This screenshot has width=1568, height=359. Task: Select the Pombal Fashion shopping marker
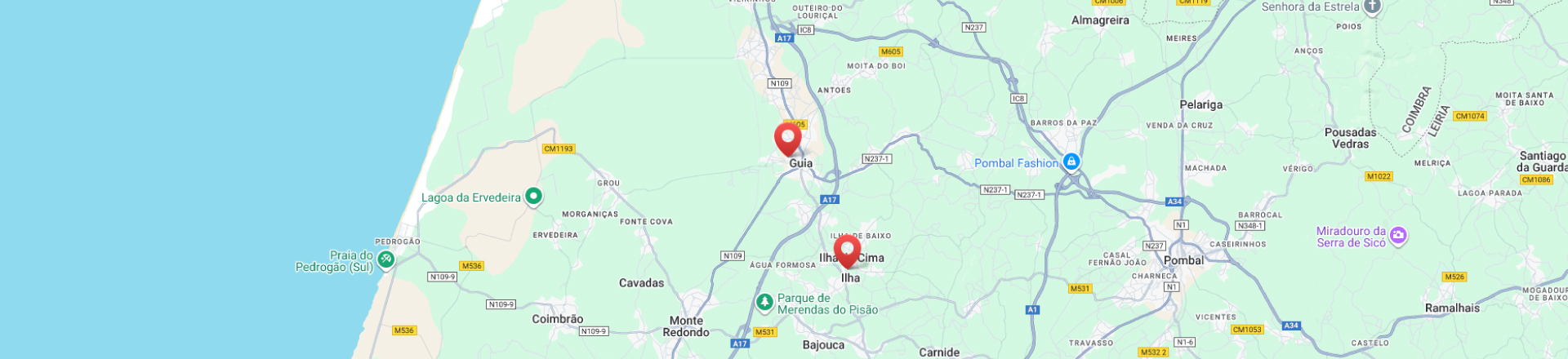coord(1071,162)
